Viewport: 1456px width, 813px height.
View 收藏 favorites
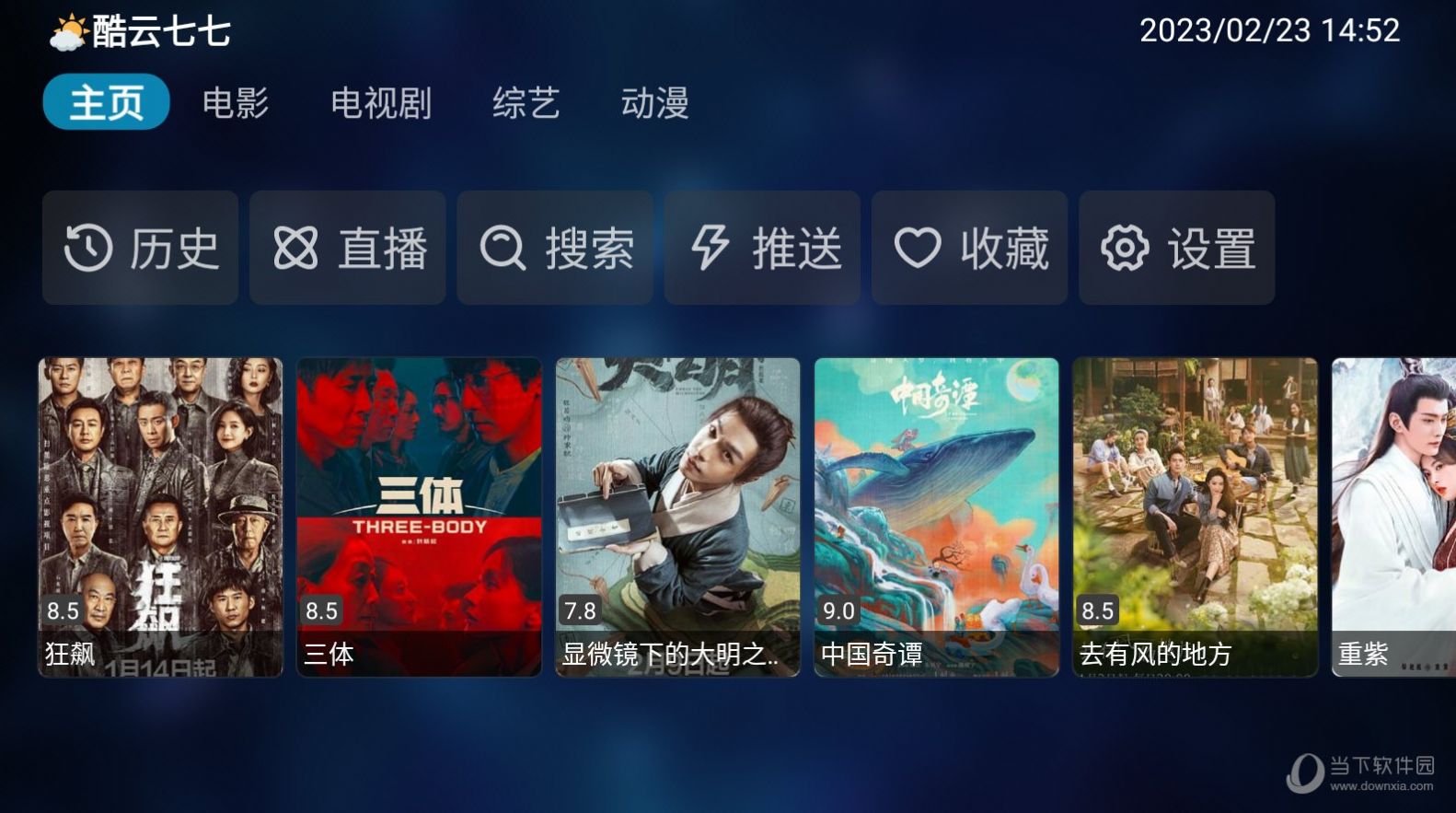[x=970, y=248]
